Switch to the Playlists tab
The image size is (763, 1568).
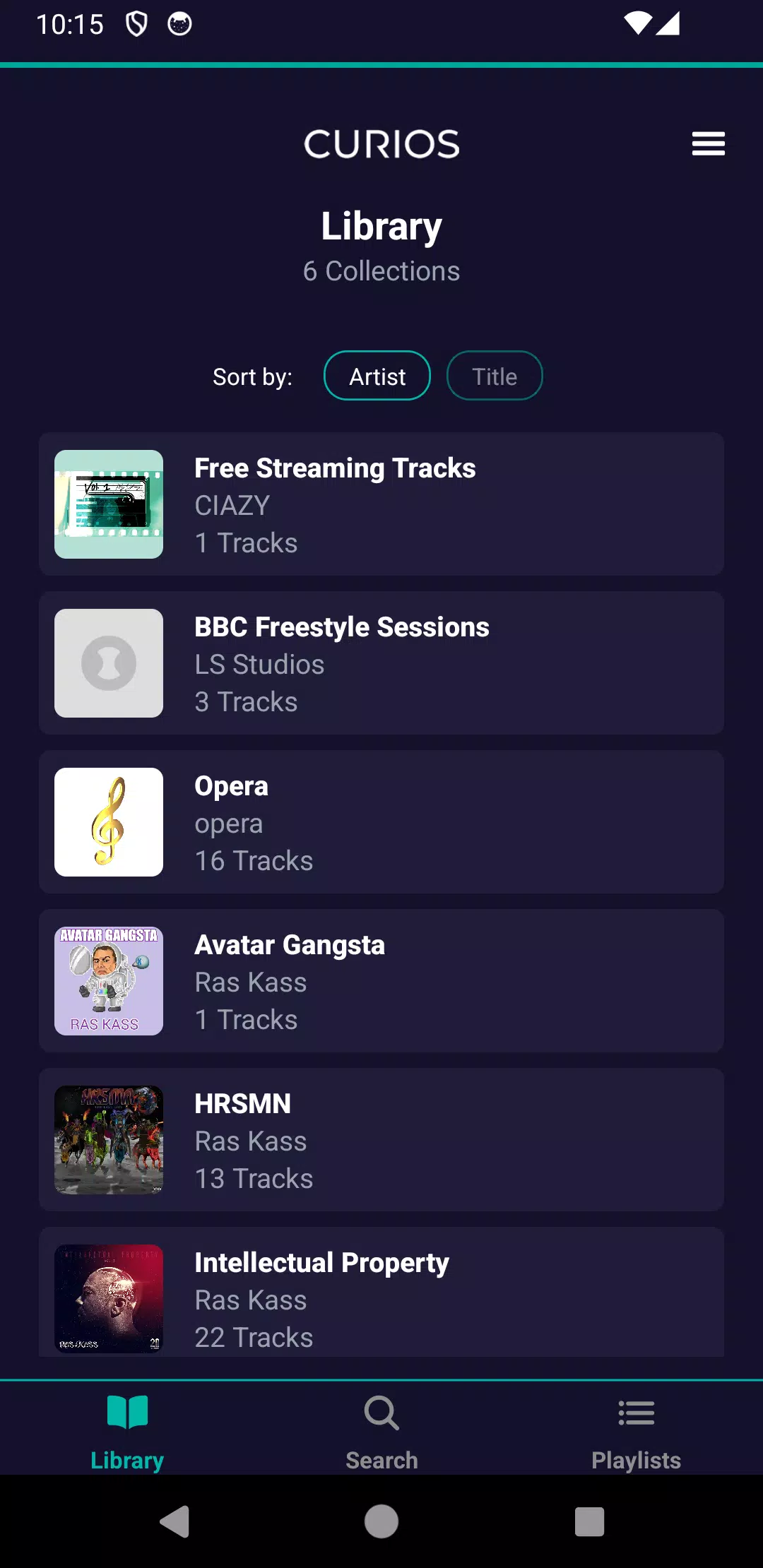click(x=636, y=1431)
